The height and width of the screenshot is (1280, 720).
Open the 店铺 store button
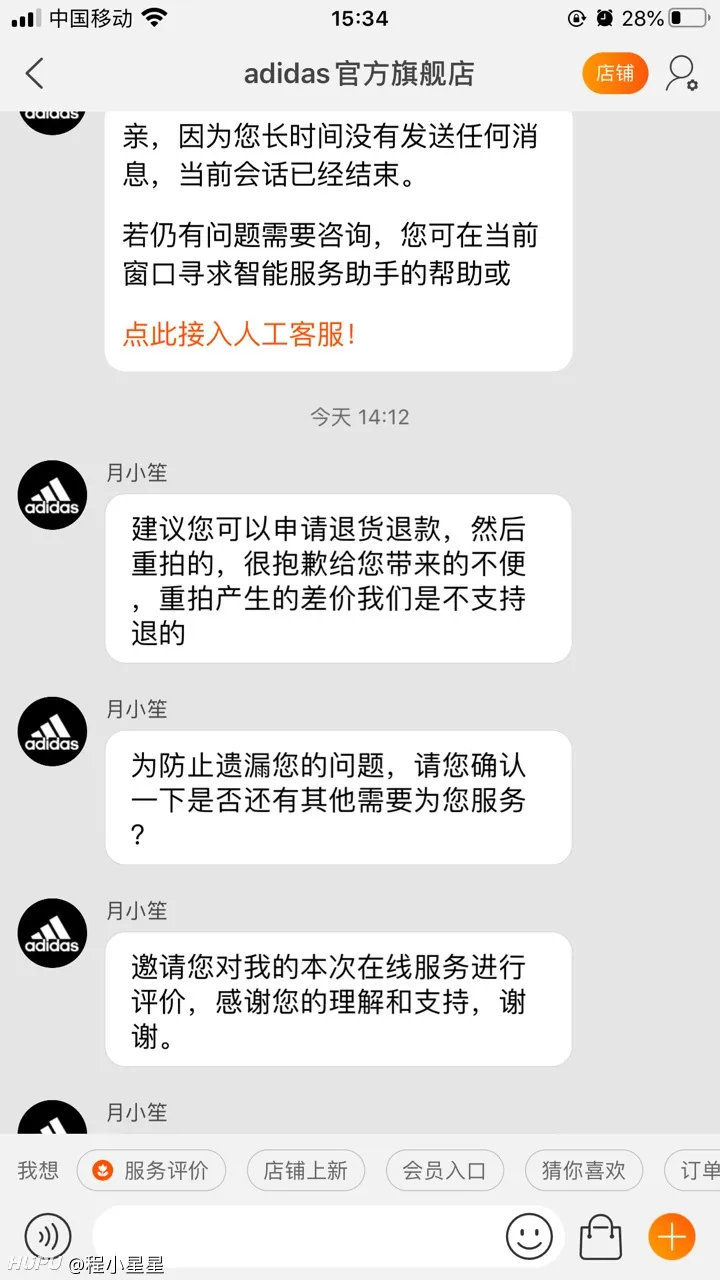[615, 73]
